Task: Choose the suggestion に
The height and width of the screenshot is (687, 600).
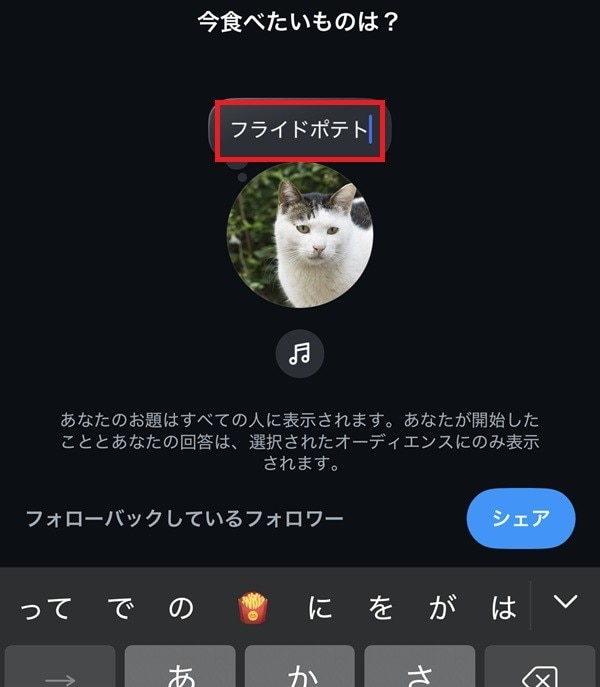Action: [320, 607]
